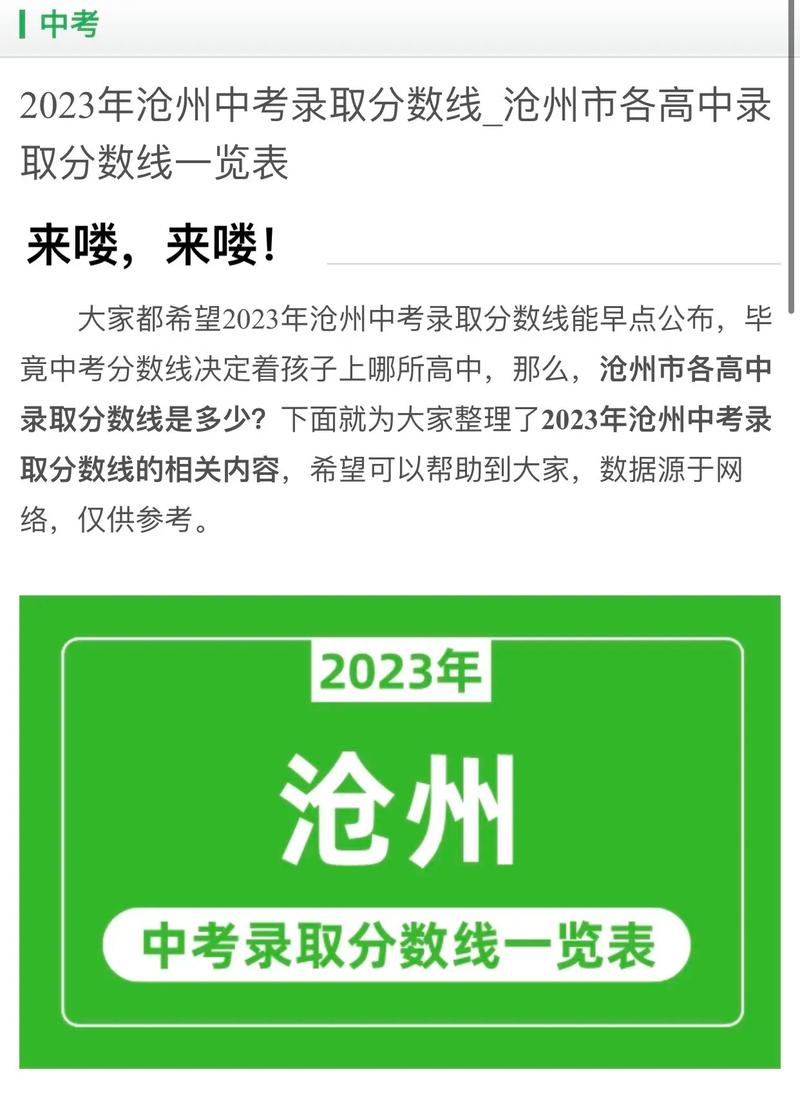Open the green 沧州 banner image

400,830
